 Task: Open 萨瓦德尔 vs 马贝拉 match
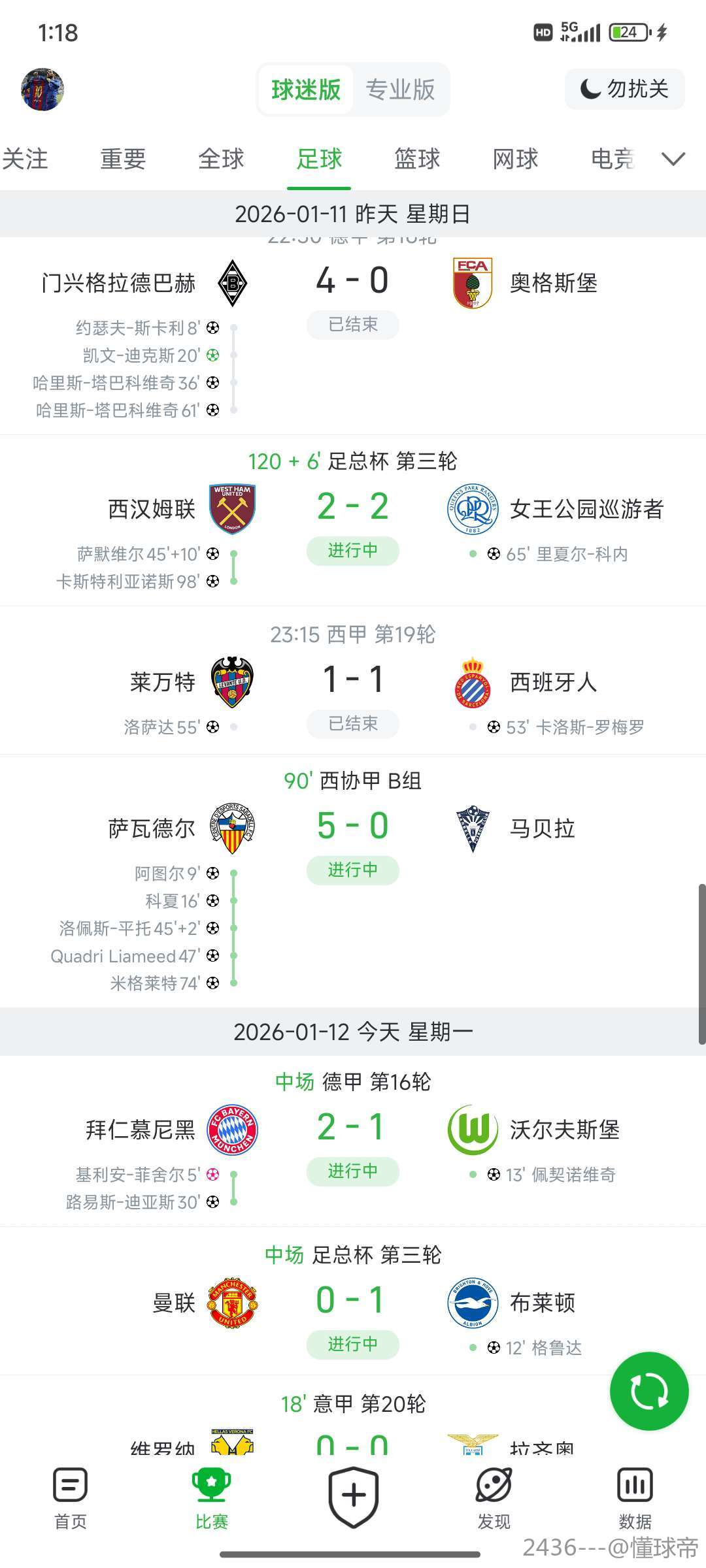click(352, 827)
